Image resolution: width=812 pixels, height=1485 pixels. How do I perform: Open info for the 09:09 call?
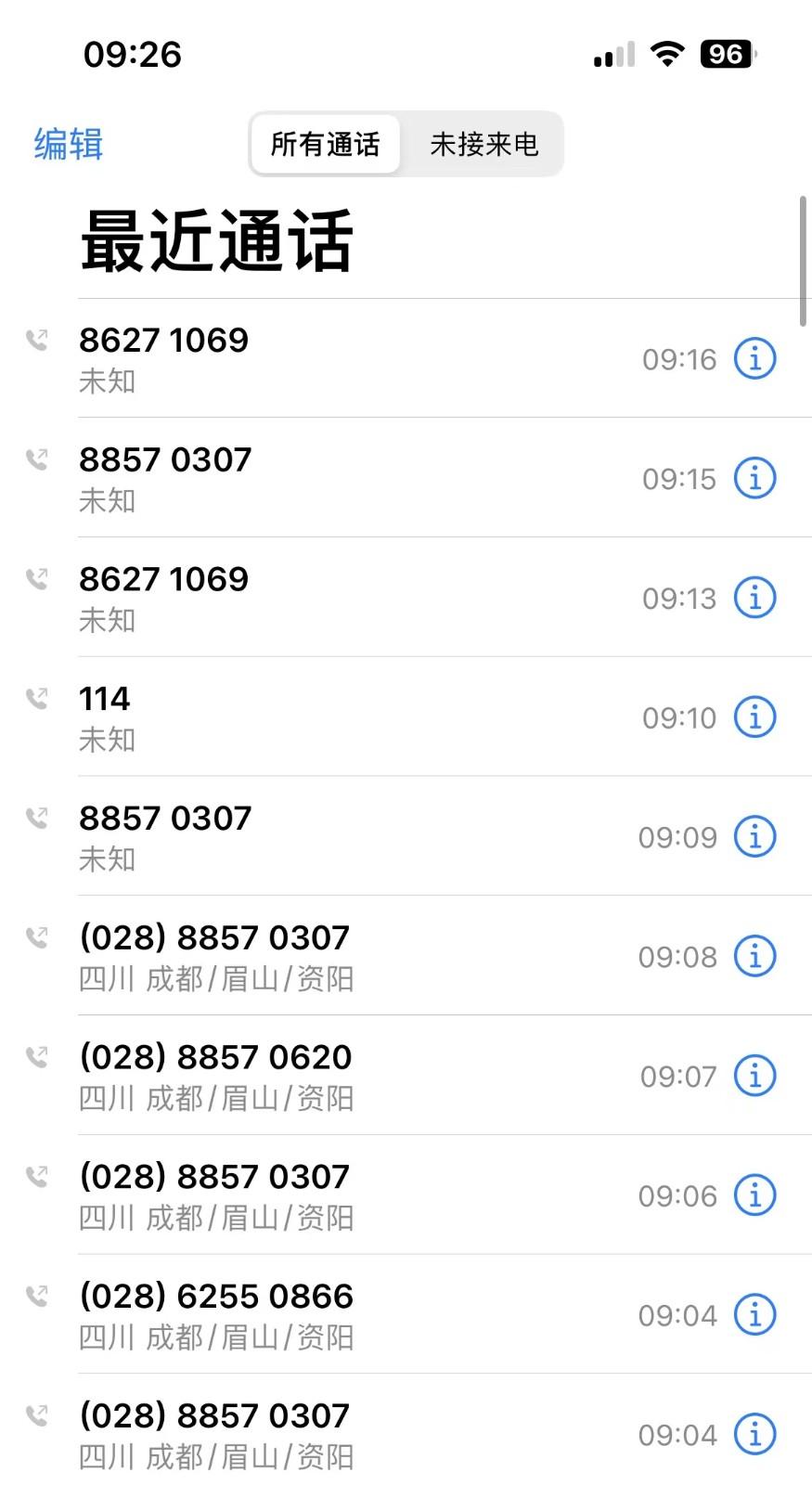coord(754,836)
